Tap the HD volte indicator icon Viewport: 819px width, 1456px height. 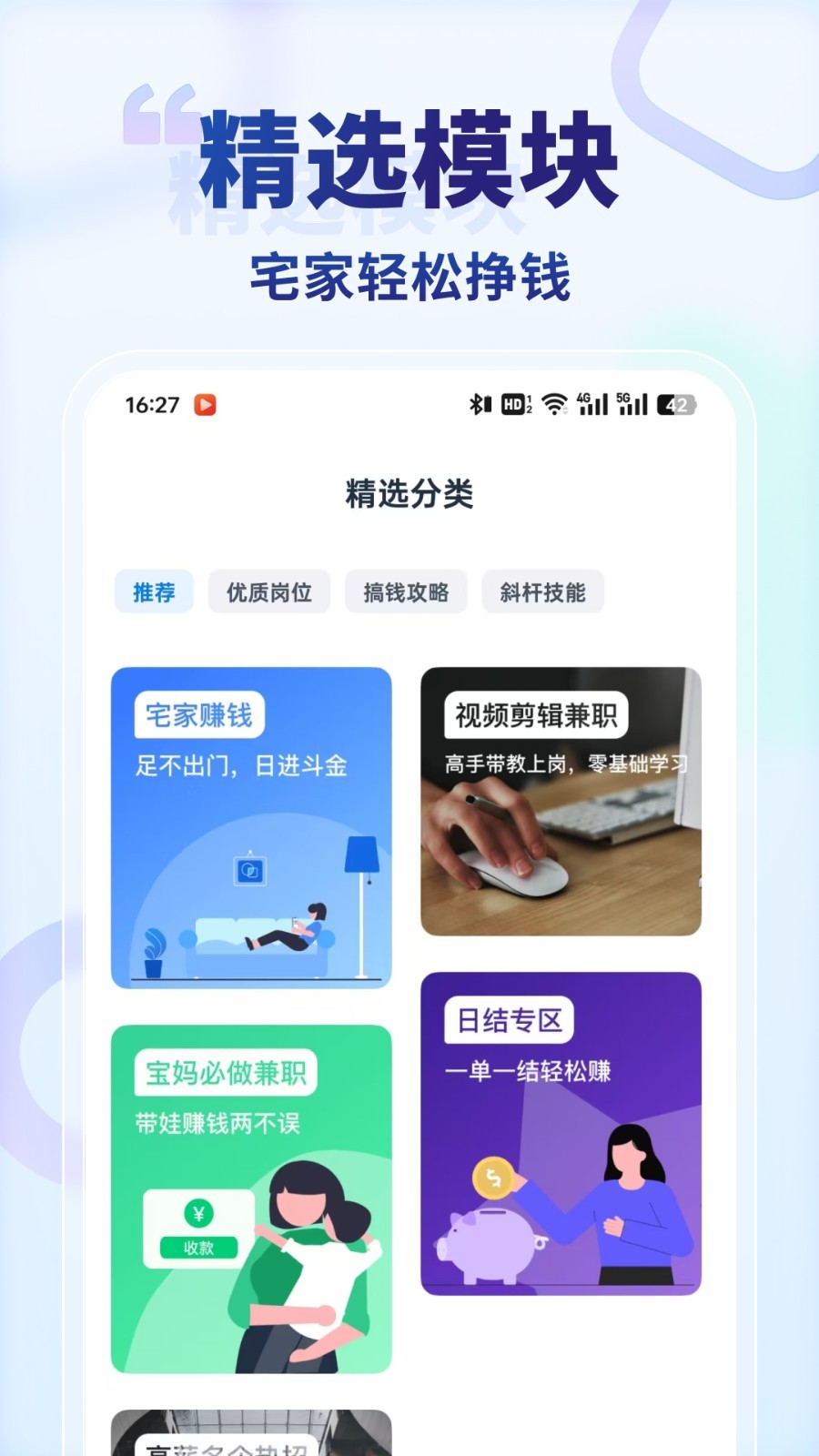pyautogui.click(x=512, y=407)
